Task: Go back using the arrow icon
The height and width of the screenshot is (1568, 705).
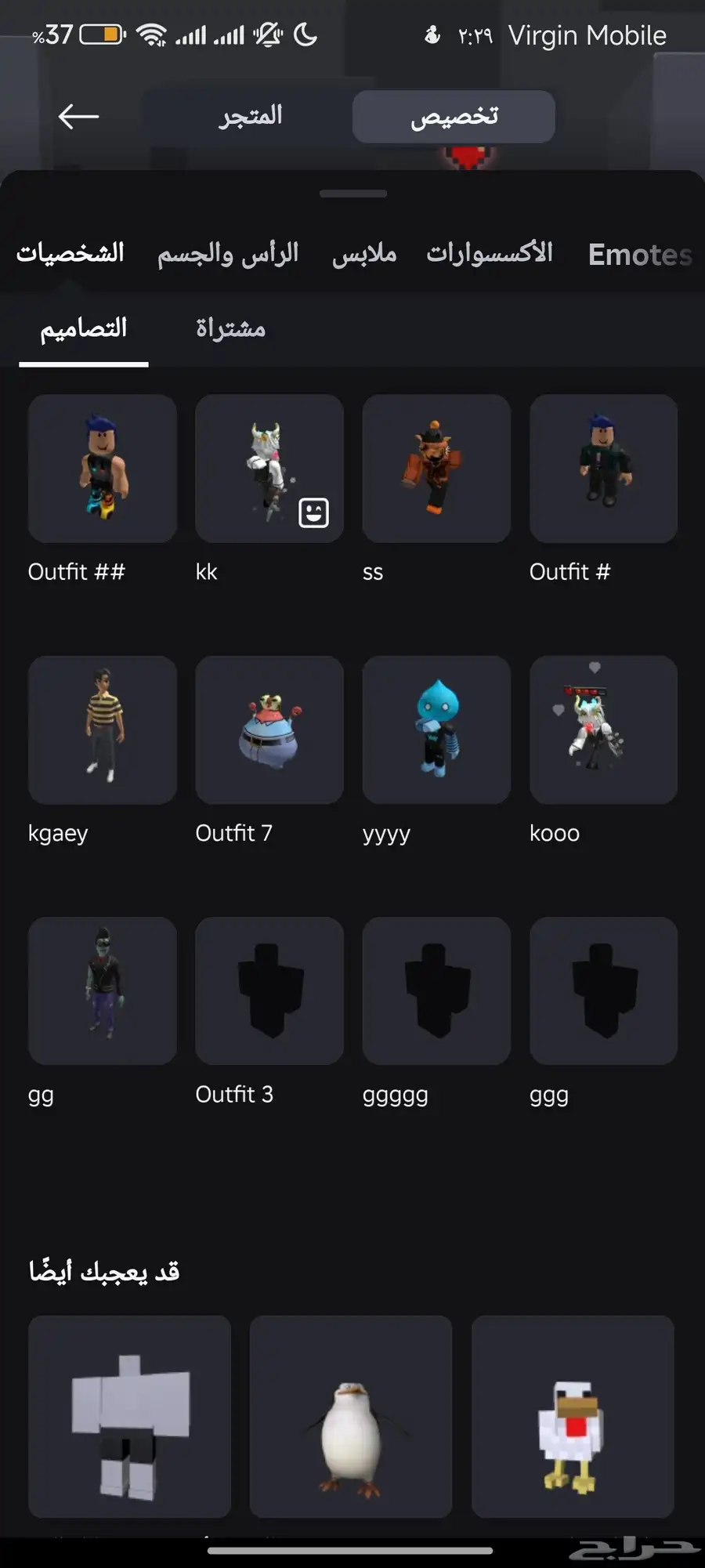Action: pos(78,117)
